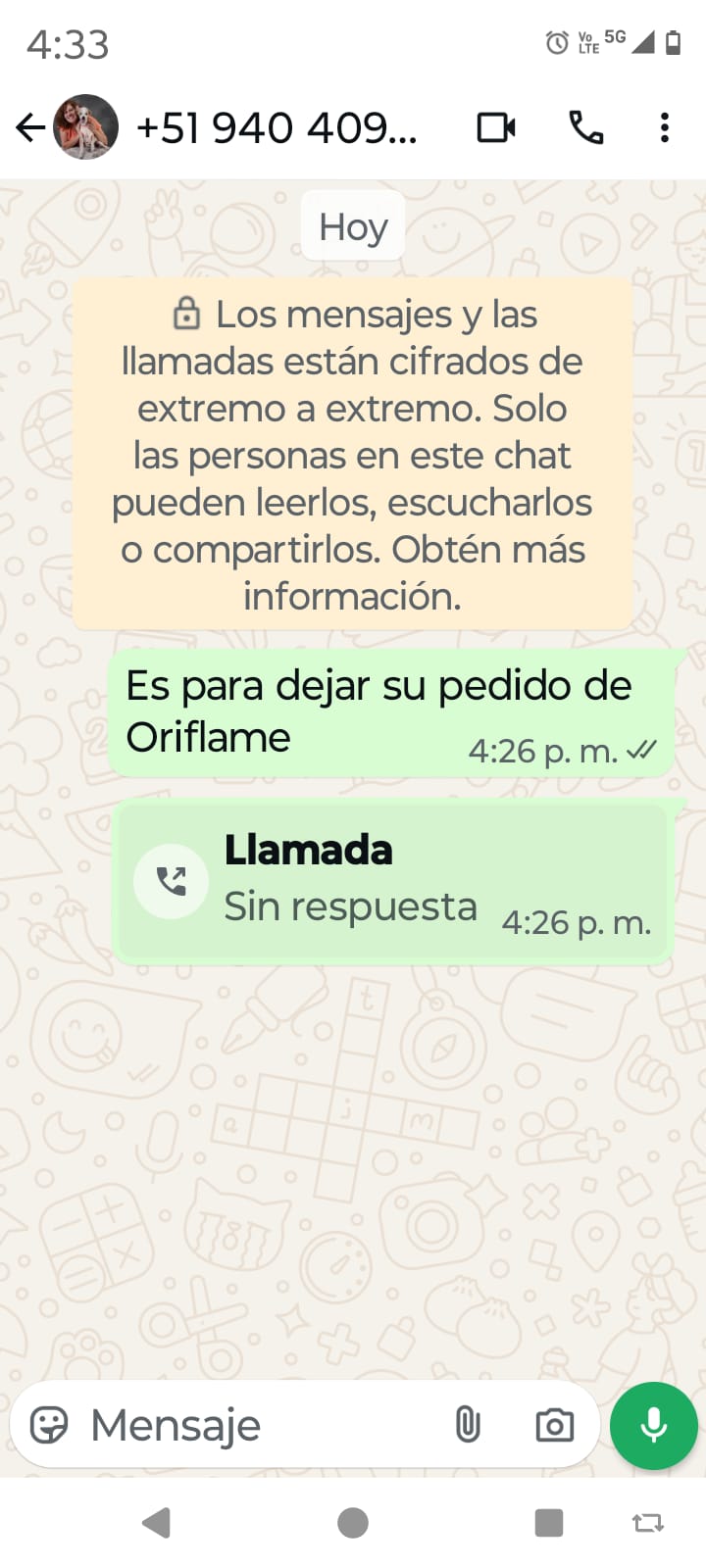Open contact info for +51 940 409
The image size is (706, 1568).
point(277,127)
